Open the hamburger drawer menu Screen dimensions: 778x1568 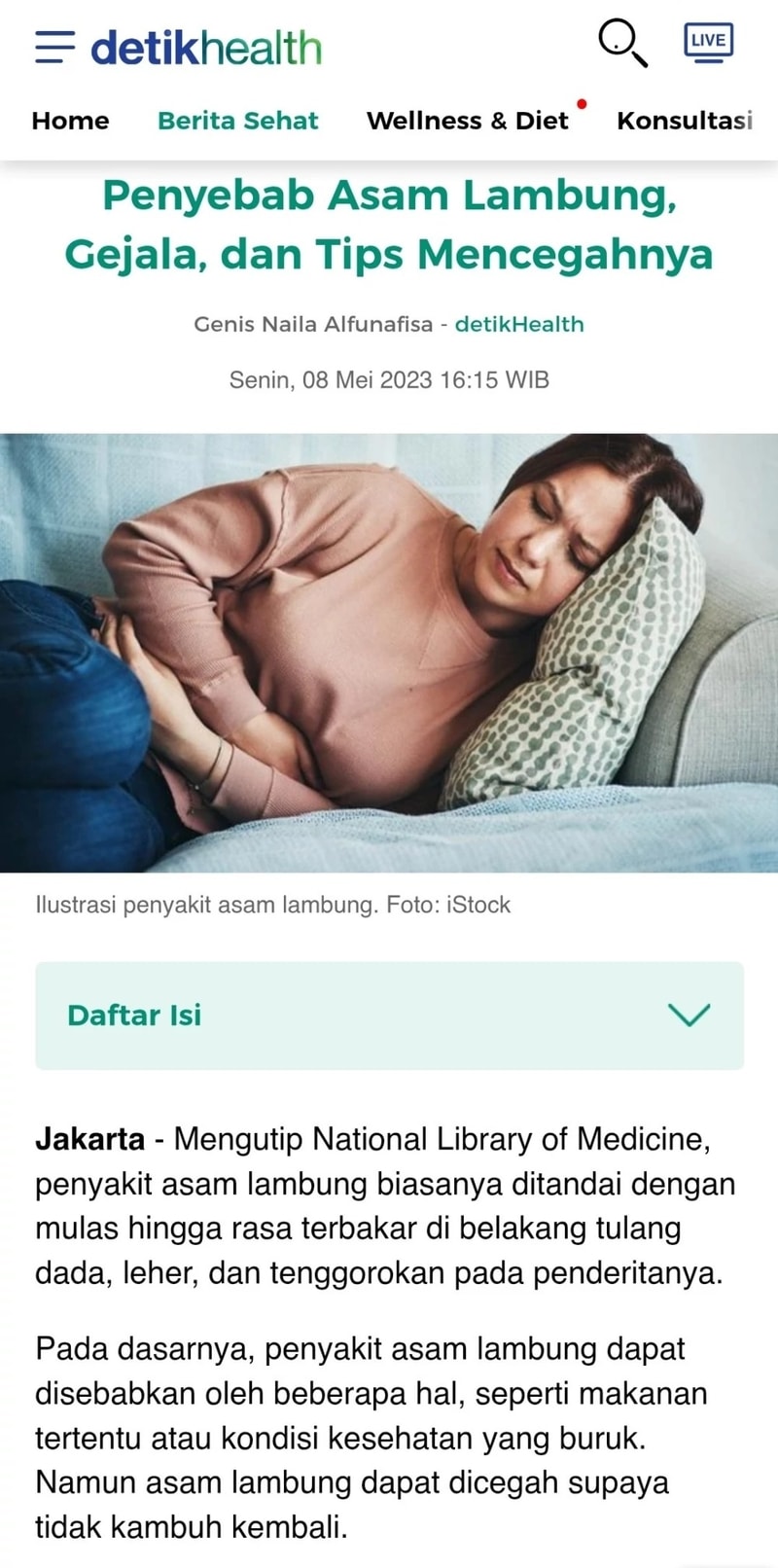tap(54, 47)
